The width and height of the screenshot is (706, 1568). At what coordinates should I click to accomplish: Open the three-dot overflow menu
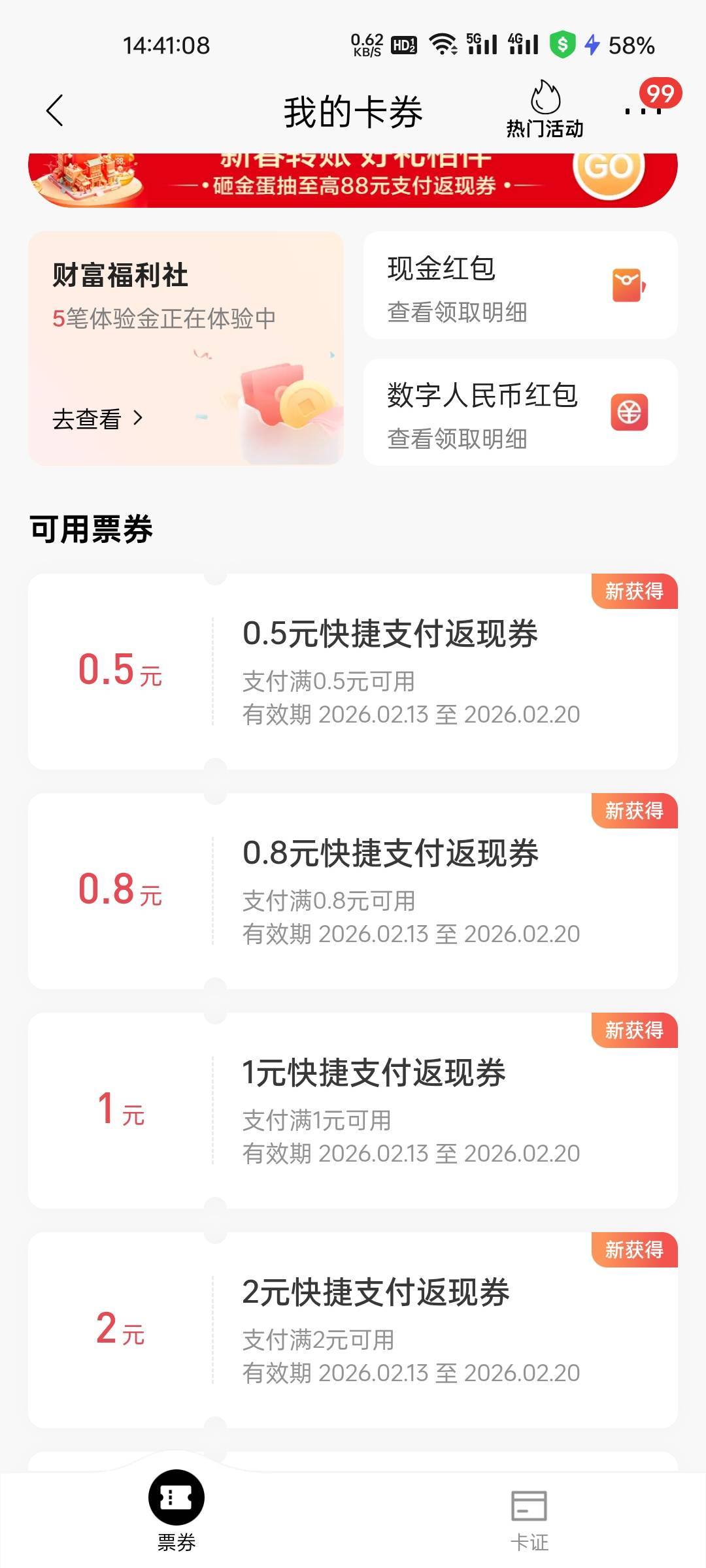click(x=643, y=110)
